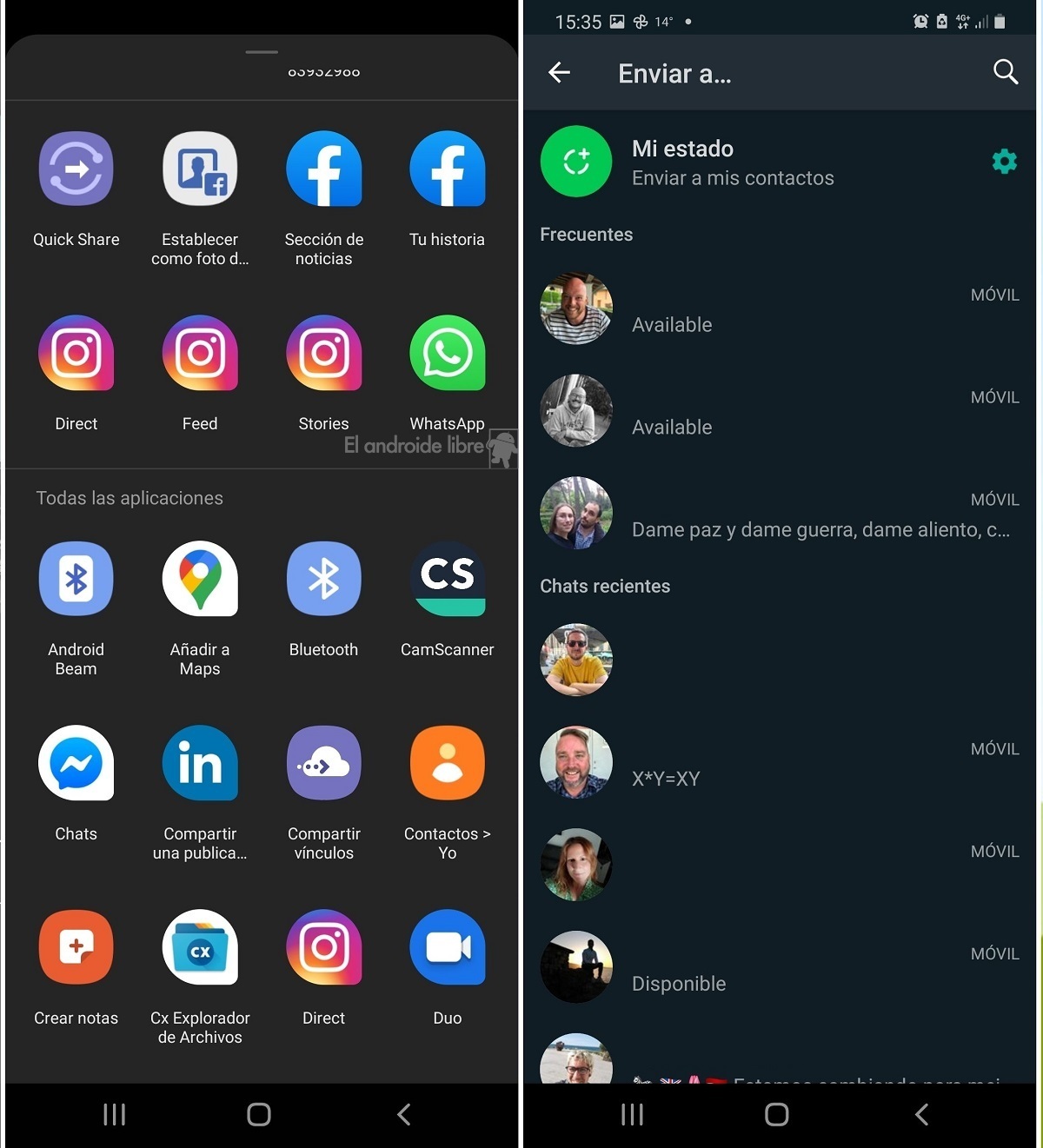Open the search icon in Enviar a
Viewport: 1043px width, 1148px height.
1005,72
